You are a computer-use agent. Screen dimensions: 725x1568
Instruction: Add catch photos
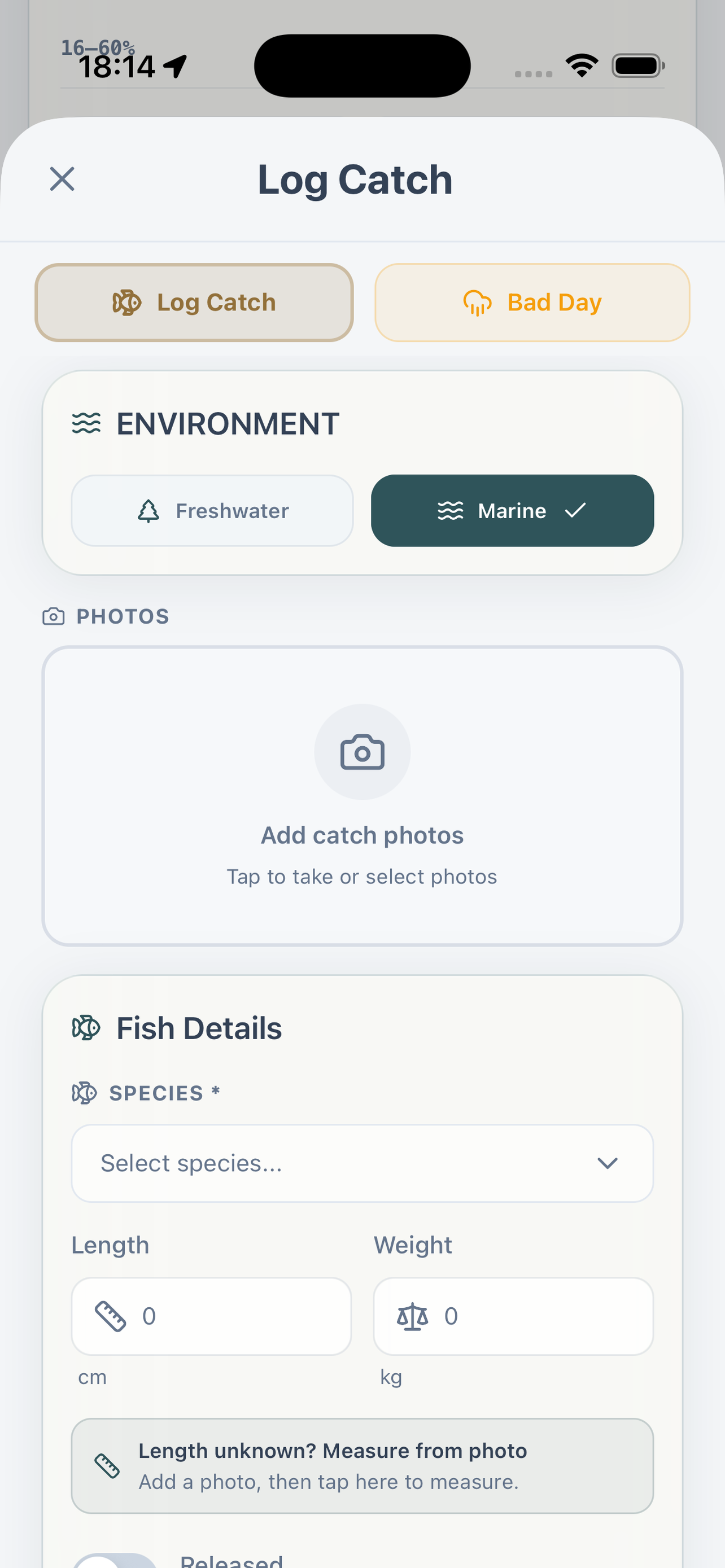[x=362, y=795]
